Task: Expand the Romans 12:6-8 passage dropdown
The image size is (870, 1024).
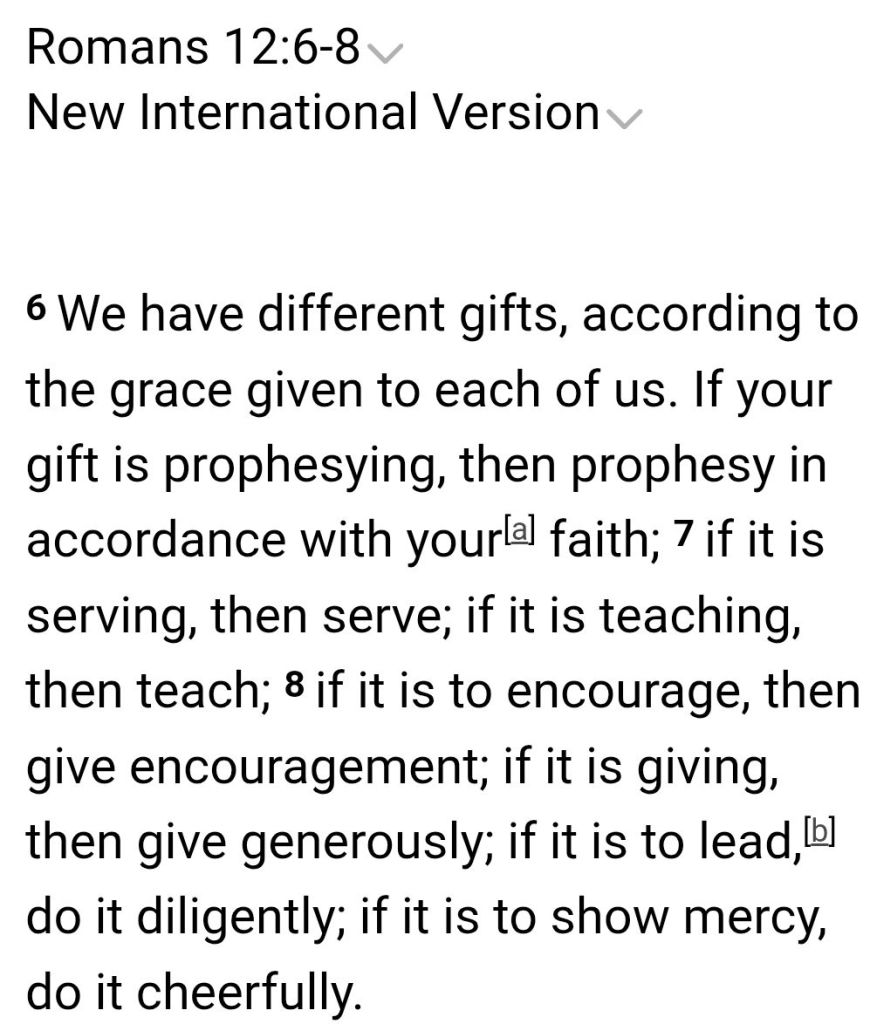Action: click(383, 53)
